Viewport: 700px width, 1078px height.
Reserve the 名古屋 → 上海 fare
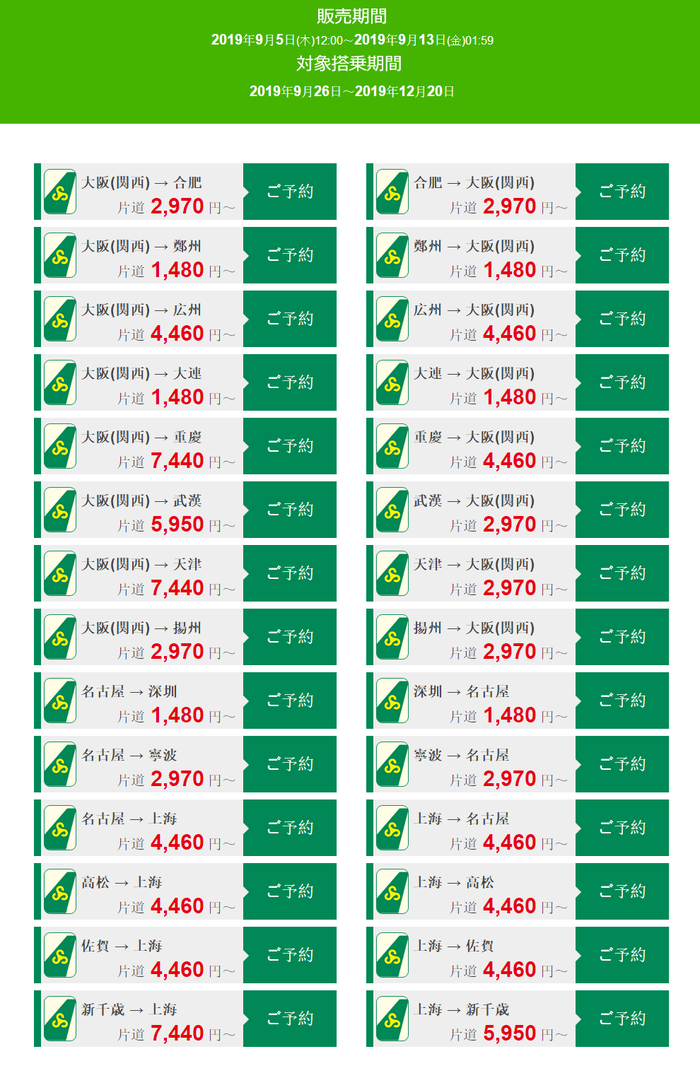pyautogui.click(x=290, y=828)
